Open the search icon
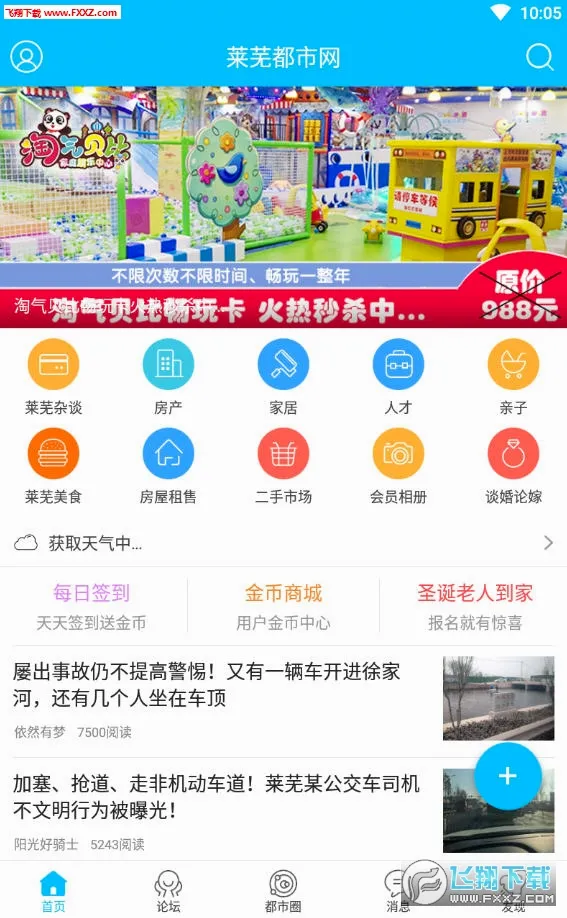The height and width of the screenshot is (918, 567). click(539, 57)
